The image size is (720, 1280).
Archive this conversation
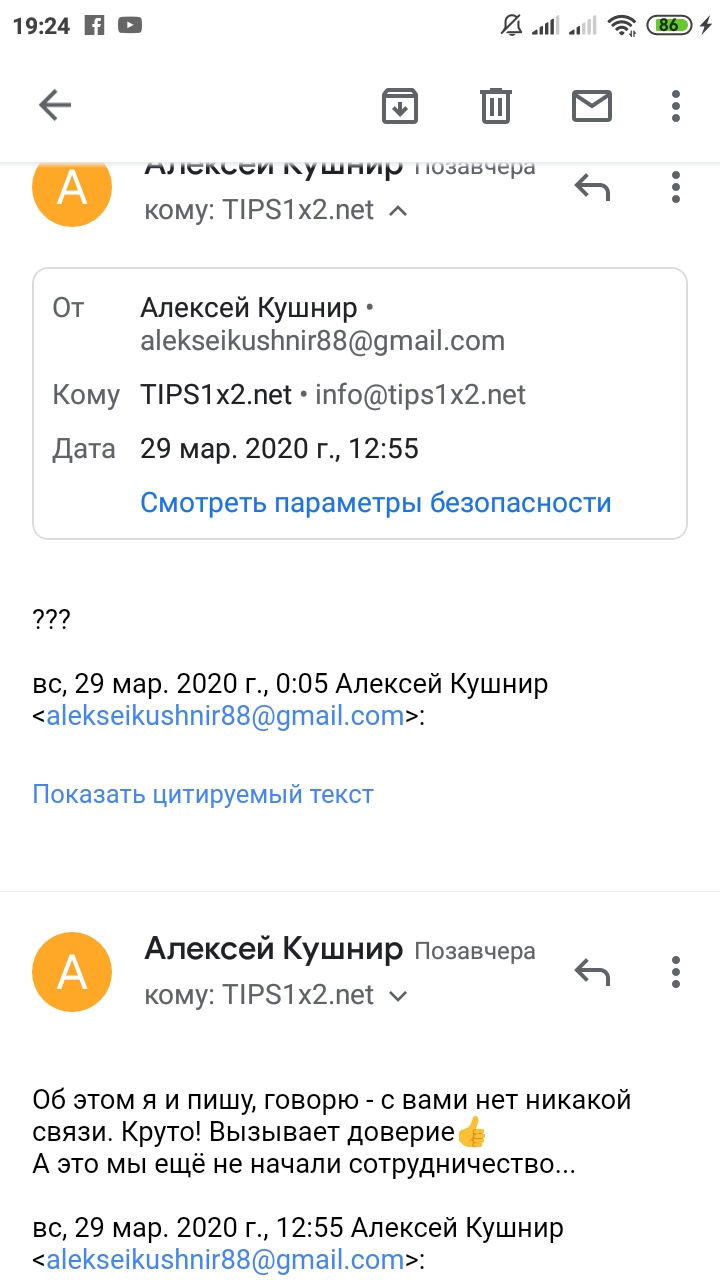(x=400, y=105)
